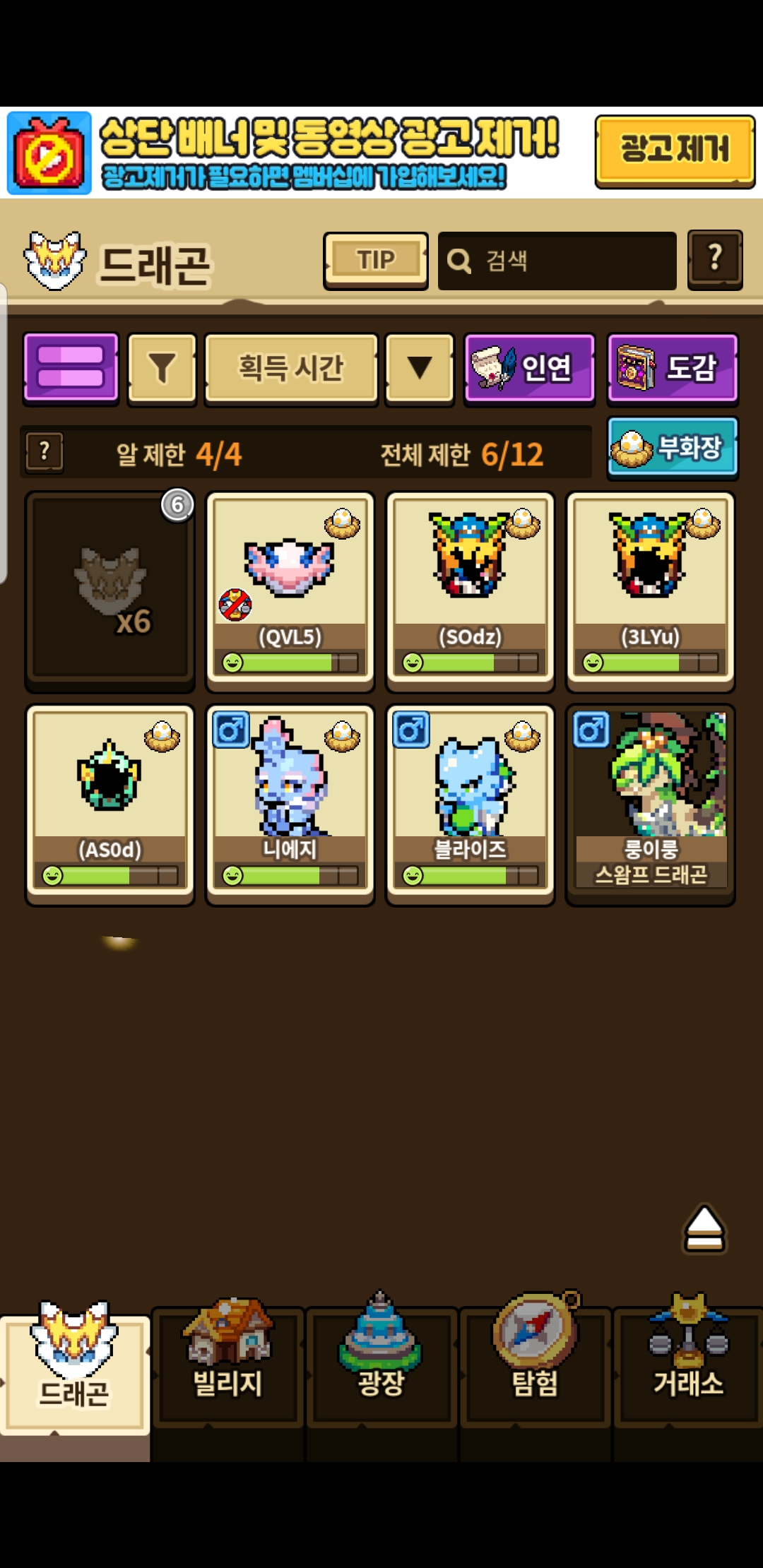
Task: Tap the help icon beside 알 제한
Action: 45,452
